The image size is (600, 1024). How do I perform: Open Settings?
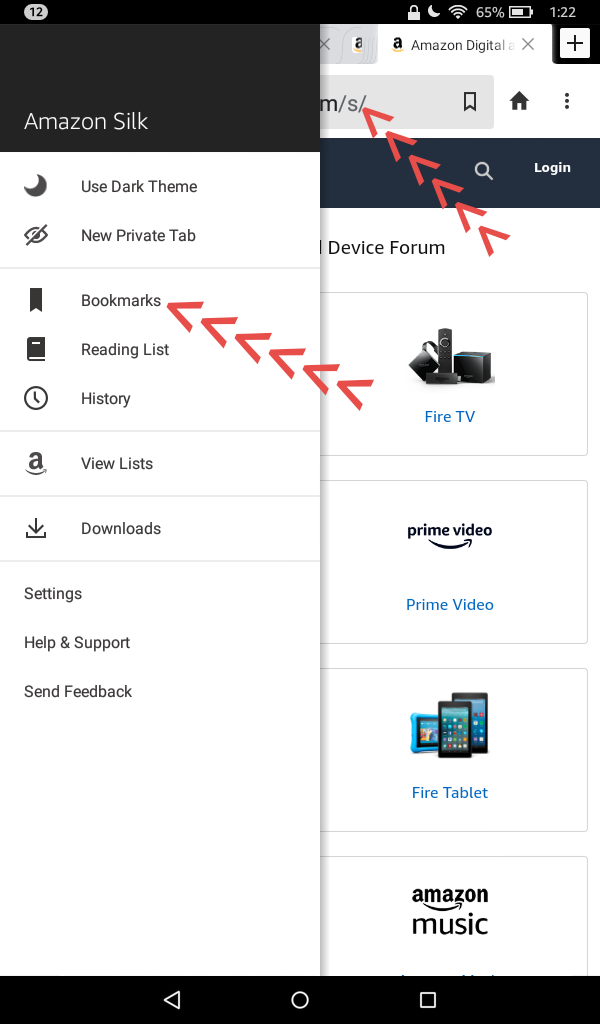coord(53,593)
